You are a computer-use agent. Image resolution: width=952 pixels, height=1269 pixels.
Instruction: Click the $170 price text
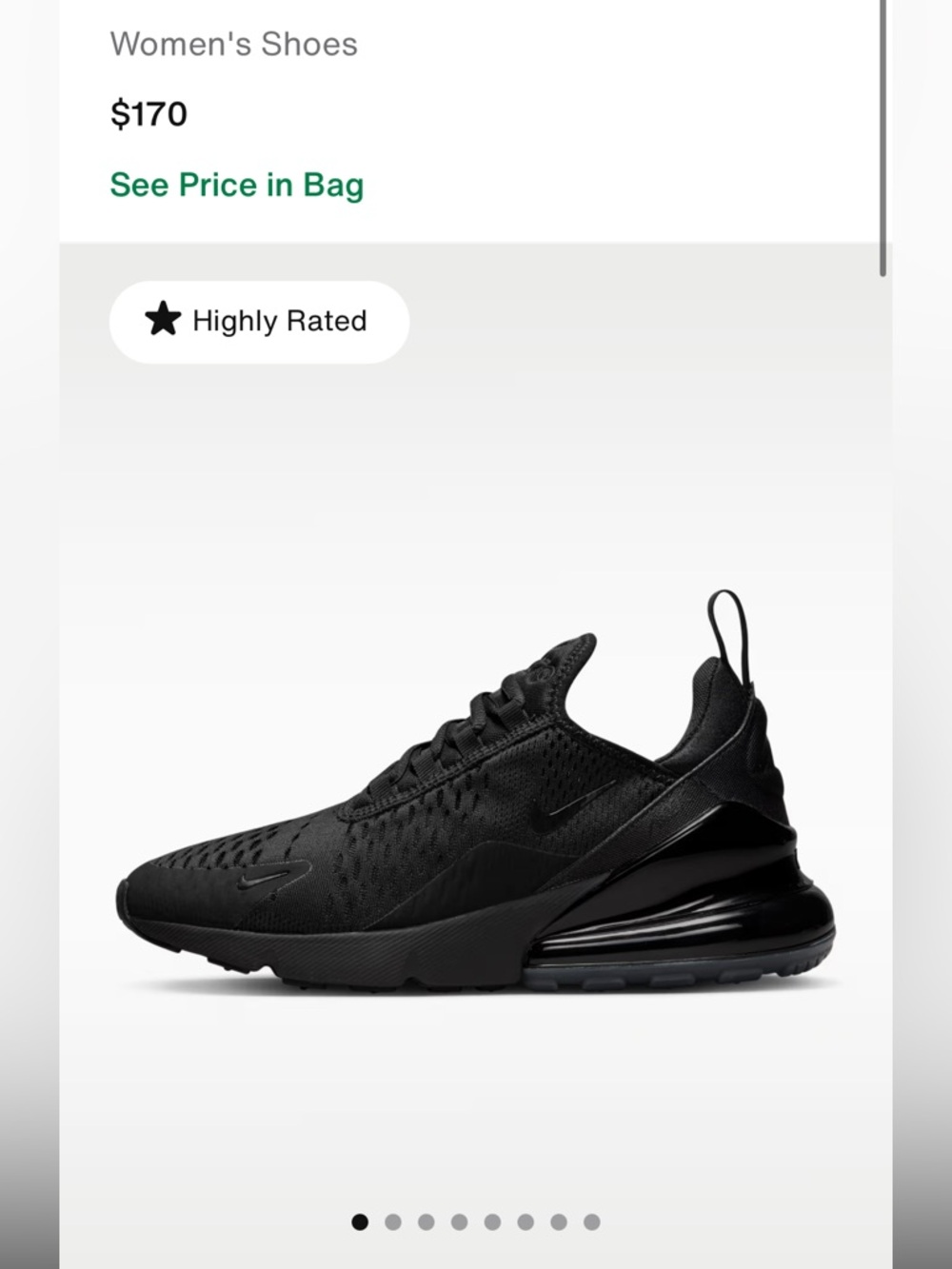[149, 111]
